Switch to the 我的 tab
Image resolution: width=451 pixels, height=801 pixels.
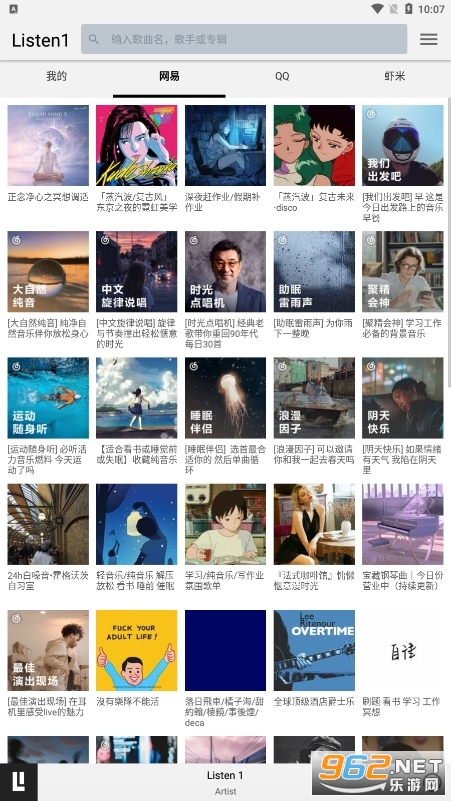coord(56,77)
